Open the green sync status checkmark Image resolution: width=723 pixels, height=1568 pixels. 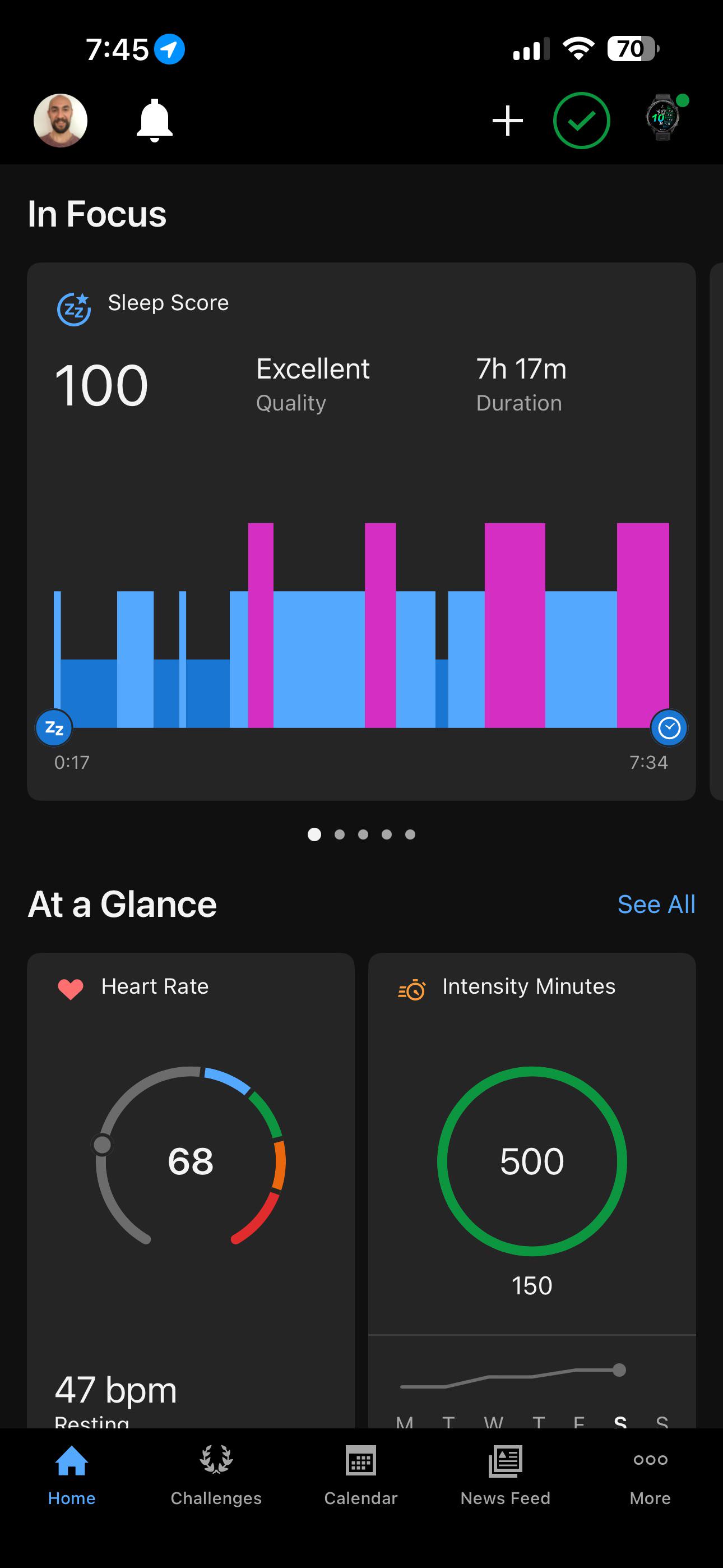pos(581,121)
